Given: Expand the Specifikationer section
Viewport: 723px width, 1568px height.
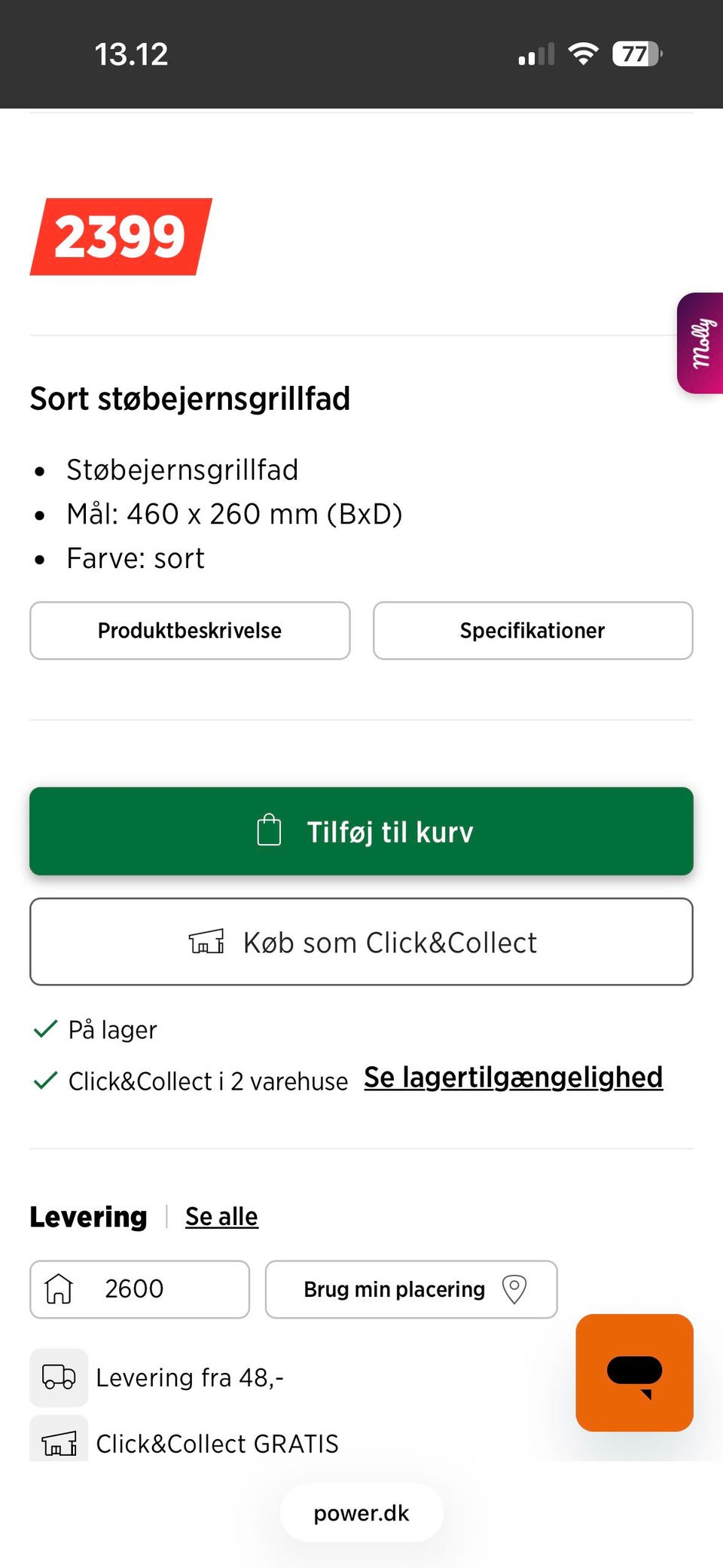Looking at the screenshot, I should 532,631.
